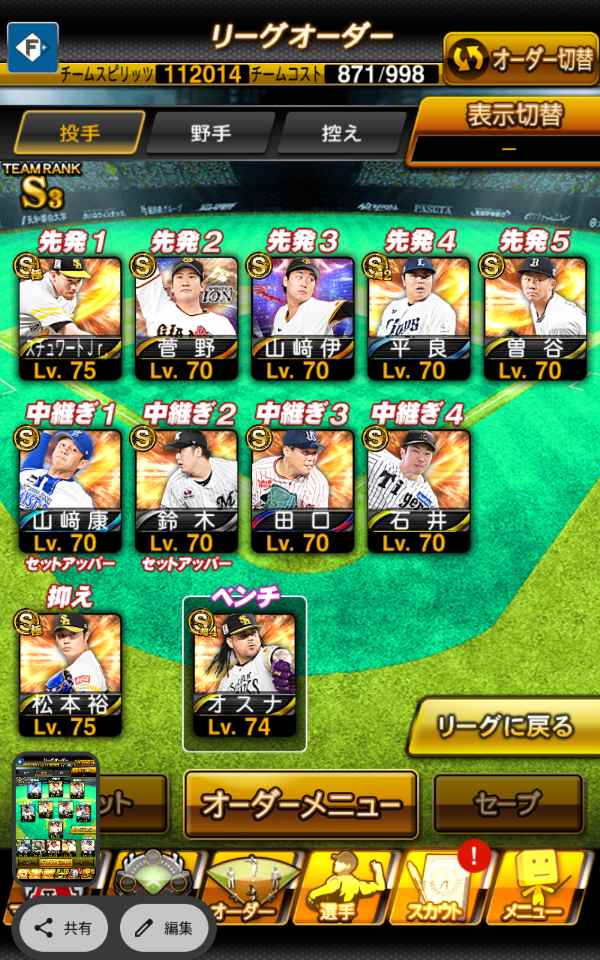Toggle 表示切替 display mode
The image size is (600, 960).
pyautogui.click(x=508, y=130)
